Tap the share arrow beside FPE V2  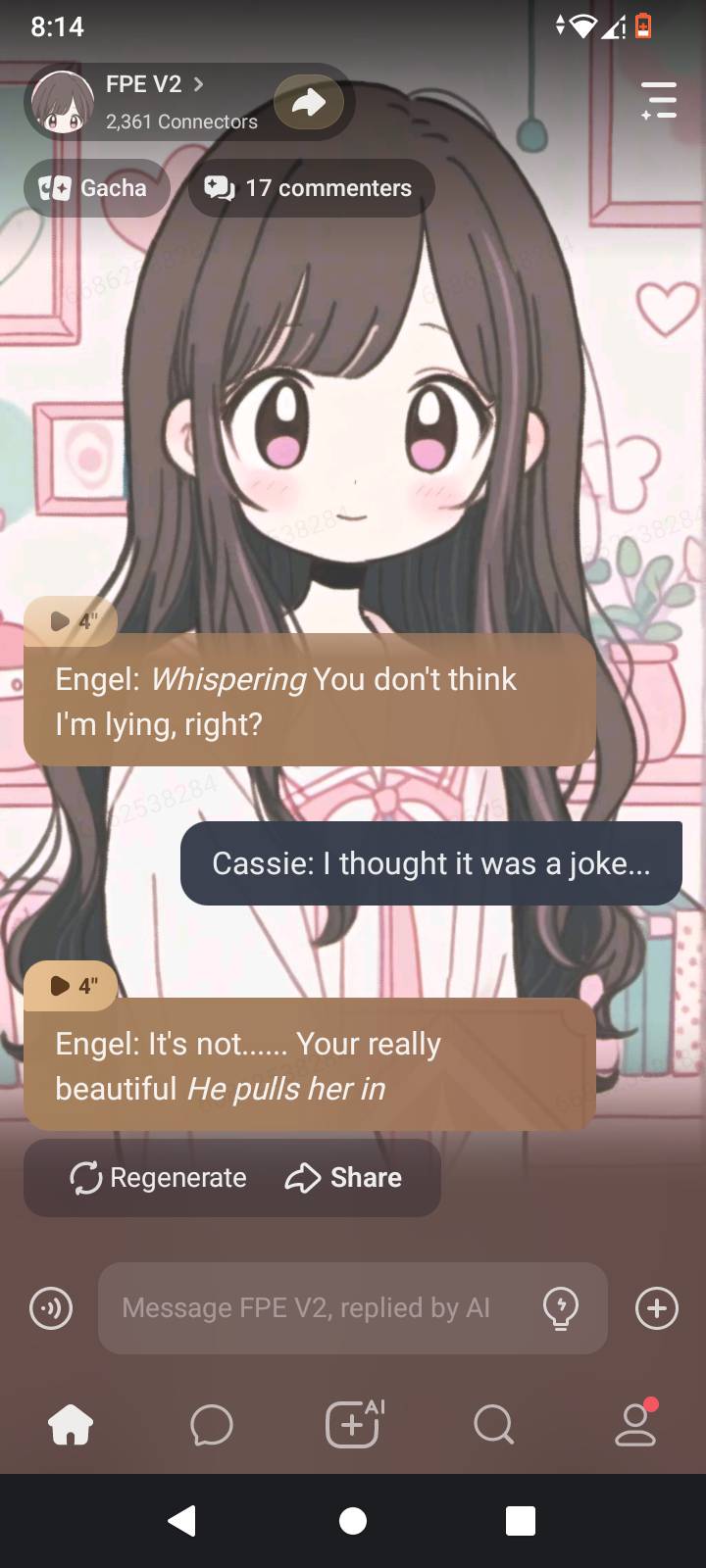point(309,102)
